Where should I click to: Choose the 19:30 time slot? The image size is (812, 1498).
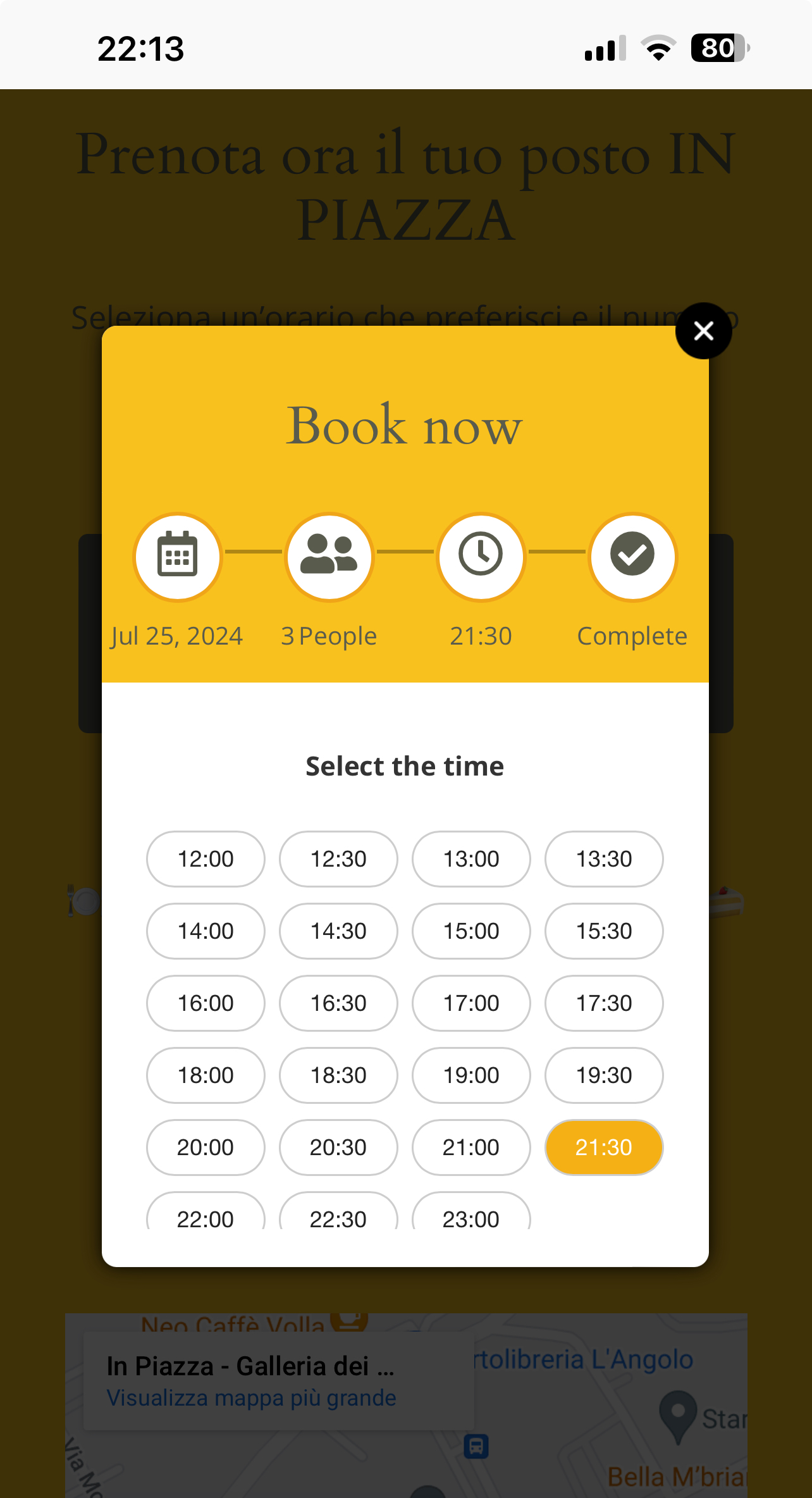tap(604, 1075)
